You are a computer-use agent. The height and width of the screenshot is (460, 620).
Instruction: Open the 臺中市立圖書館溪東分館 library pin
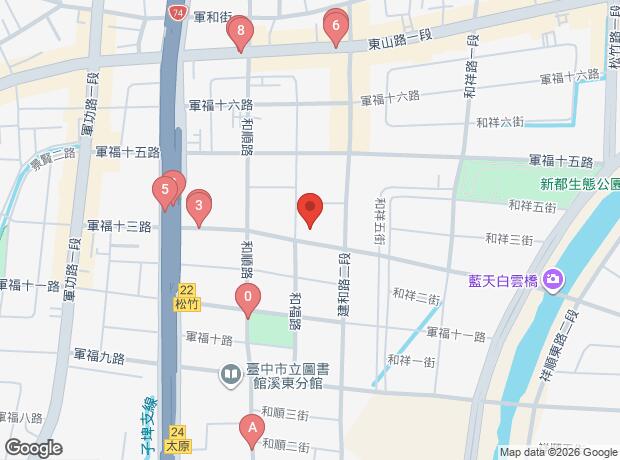[231, 375]
